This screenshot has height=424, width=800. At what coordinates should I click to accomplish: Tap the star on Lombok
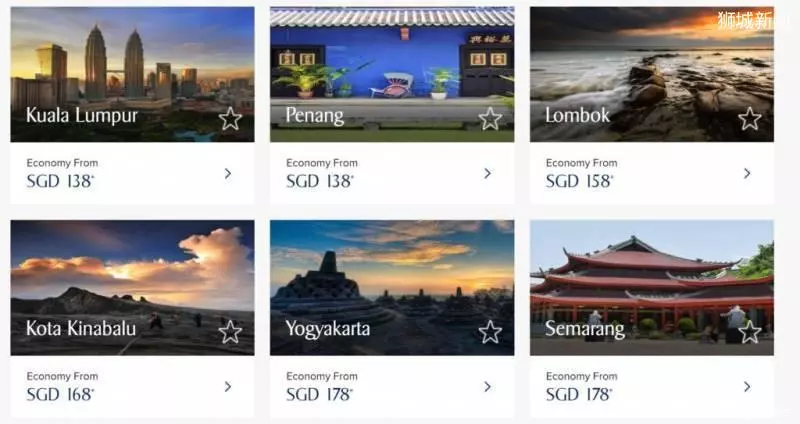click(749, 119)
